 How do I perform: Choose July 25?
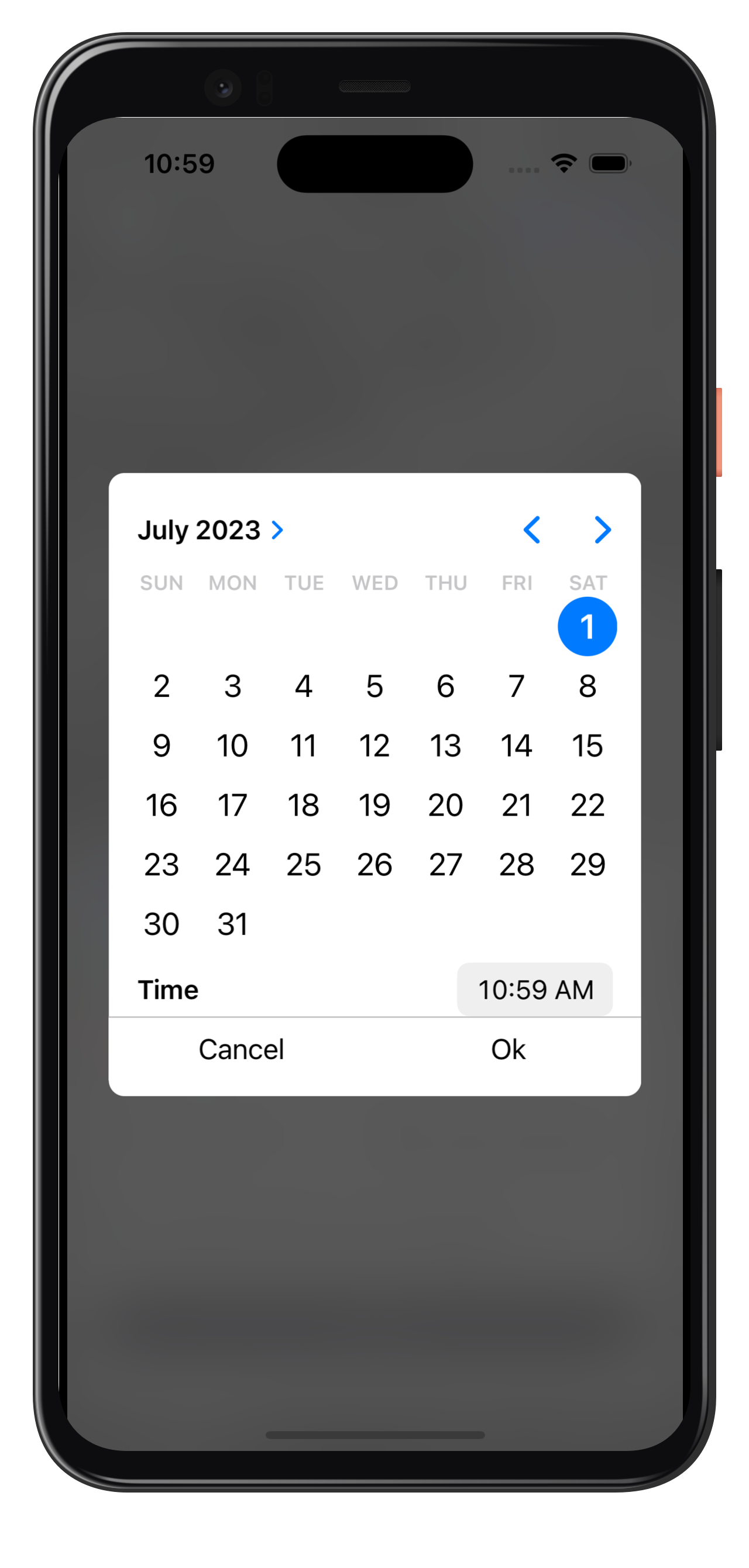click(x=303, y=864)
